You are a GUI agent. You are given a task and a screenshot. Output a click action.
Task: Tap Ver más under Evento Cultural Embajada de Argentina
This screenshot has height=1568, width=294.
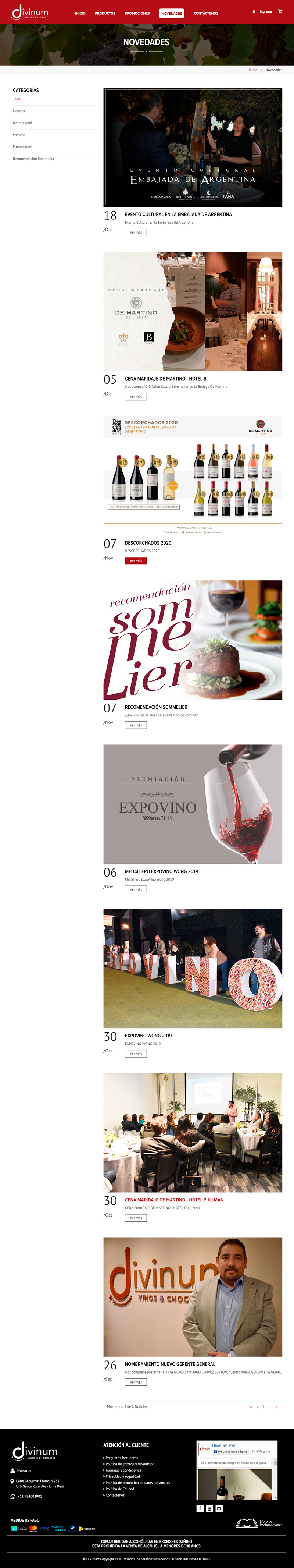136,233
